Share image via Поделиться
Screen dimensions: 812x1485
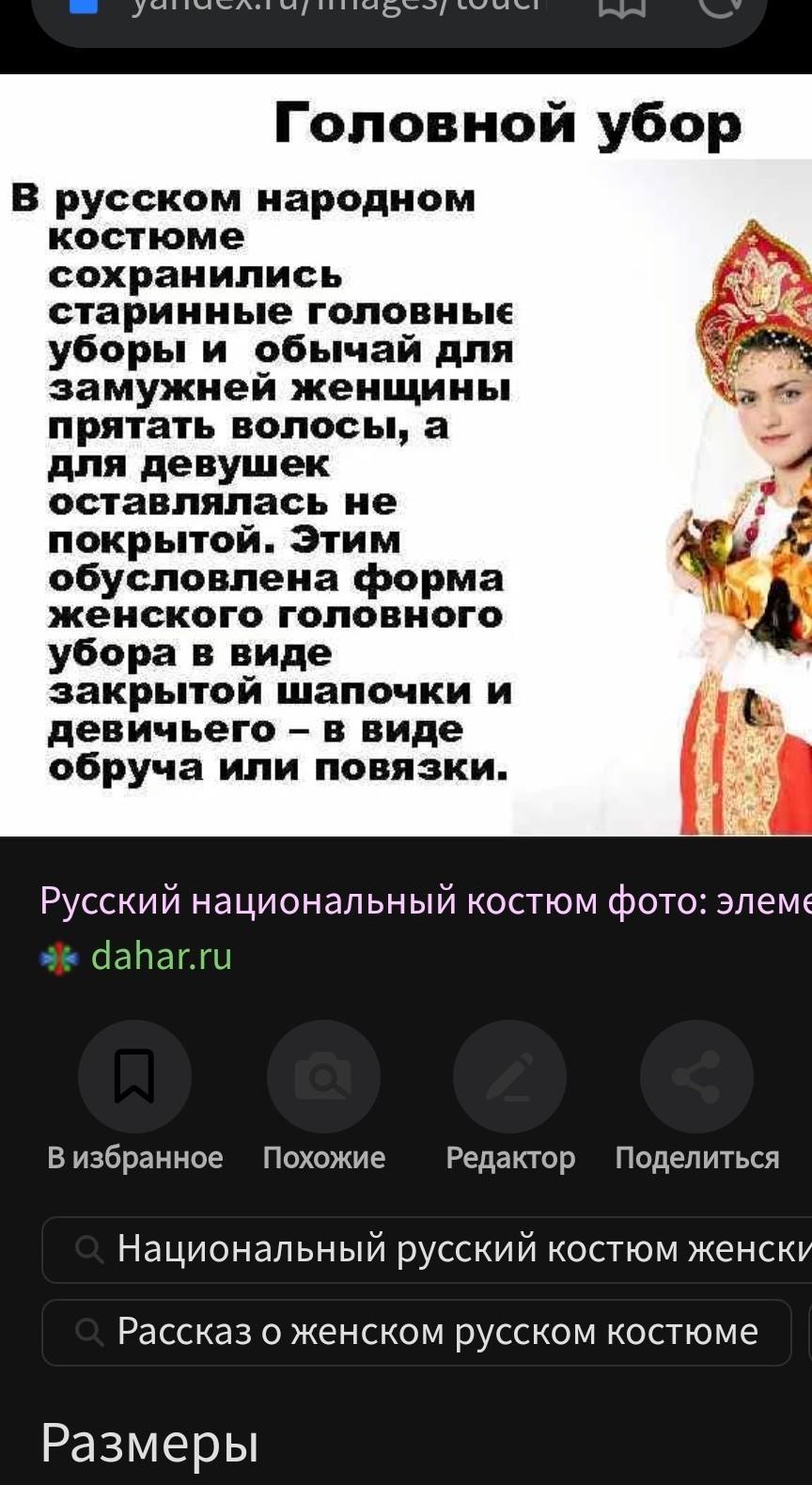(x=696, y=1077)
